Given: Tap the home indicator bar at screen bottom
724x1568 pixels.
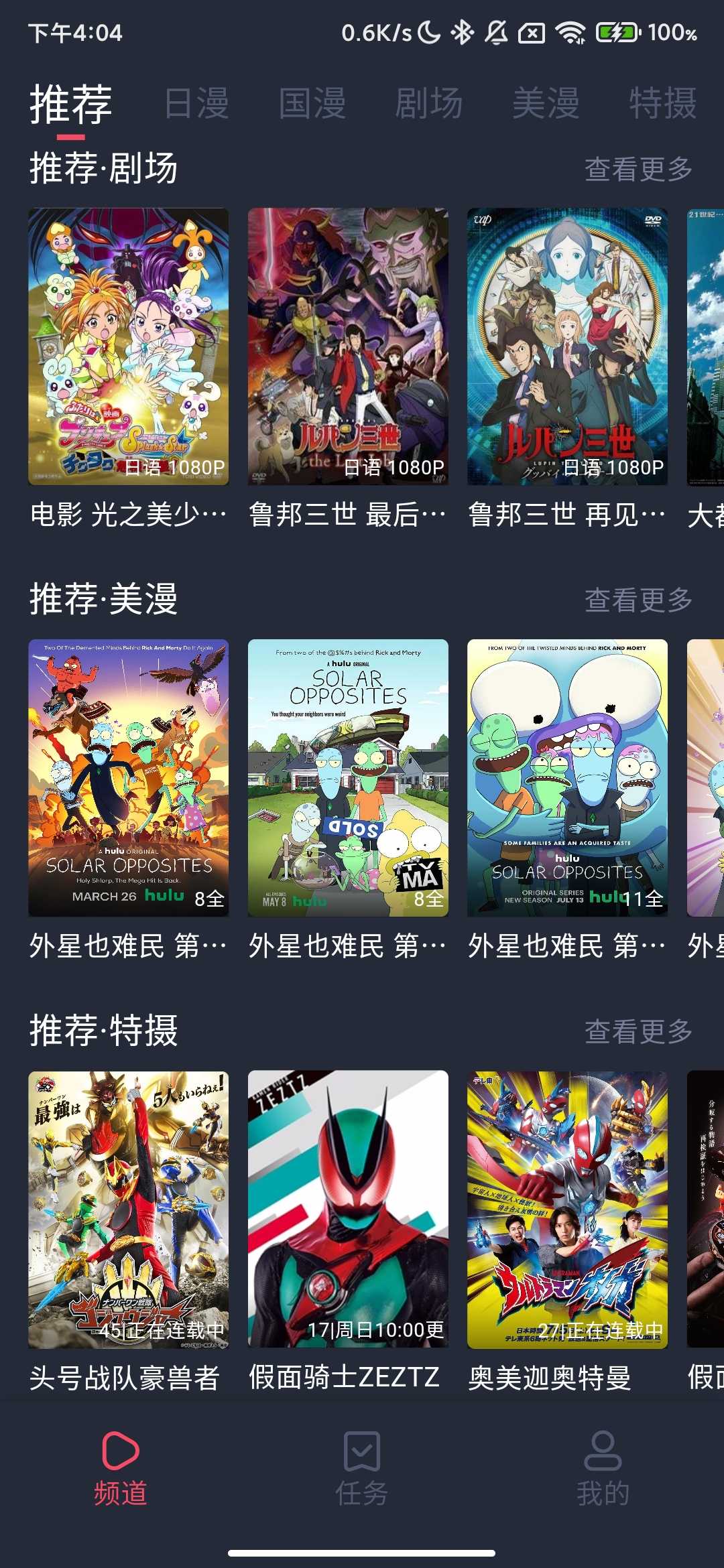Looking at the screenshot, I should tap(362, 1553).
